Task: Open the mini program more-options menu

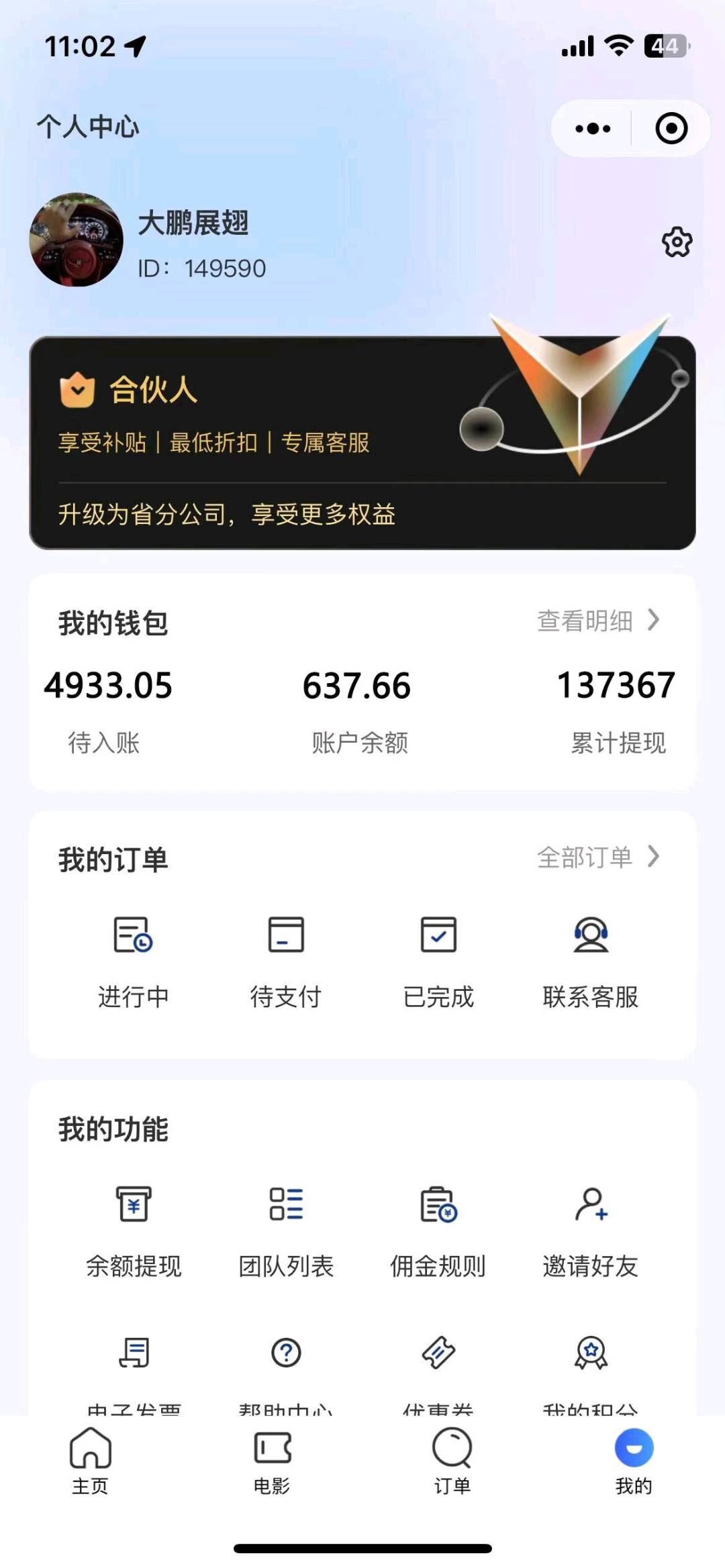Action: pyautogui.click(x=593, y=128)
